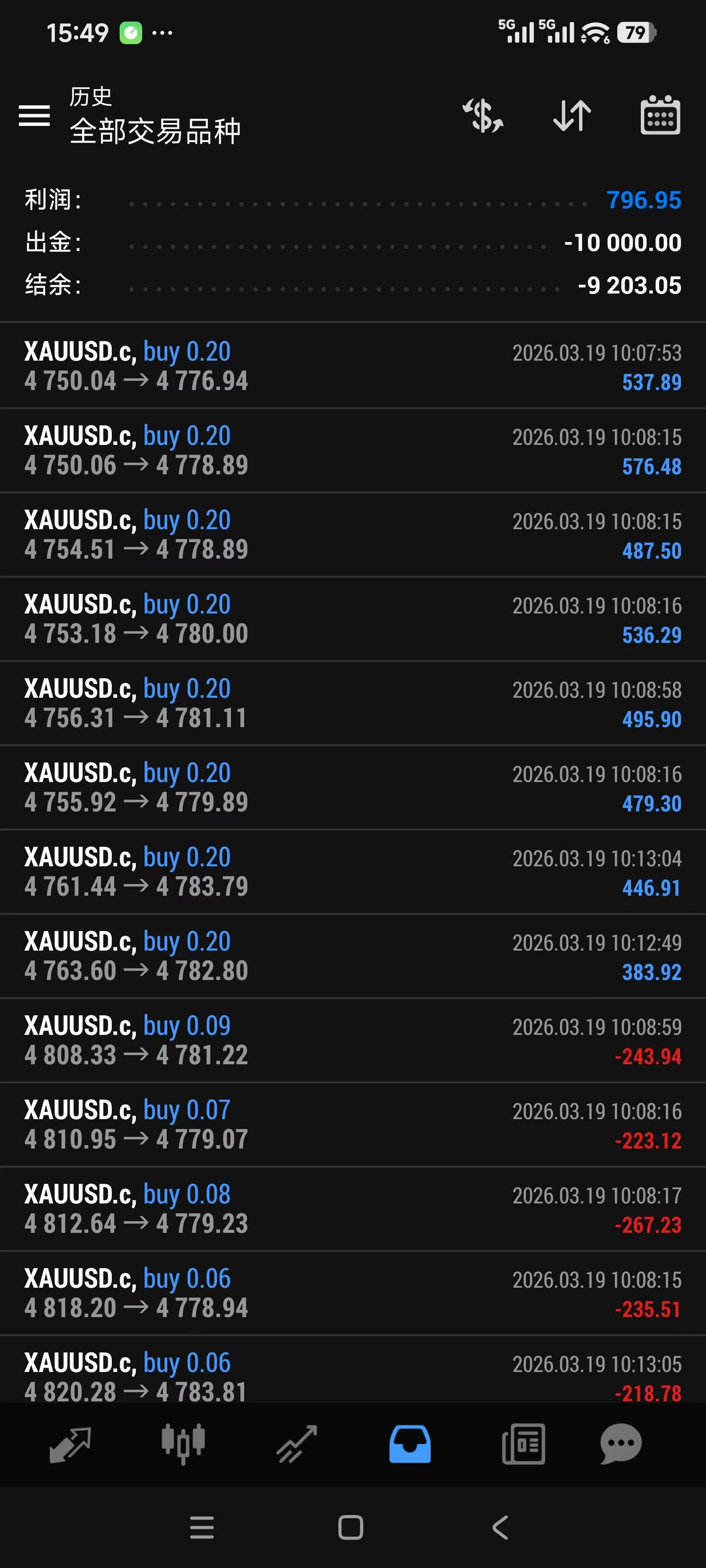Expand the trade closed at 4 780.00
Viewport: 706px width, 1568px height.
click(353, 619)
